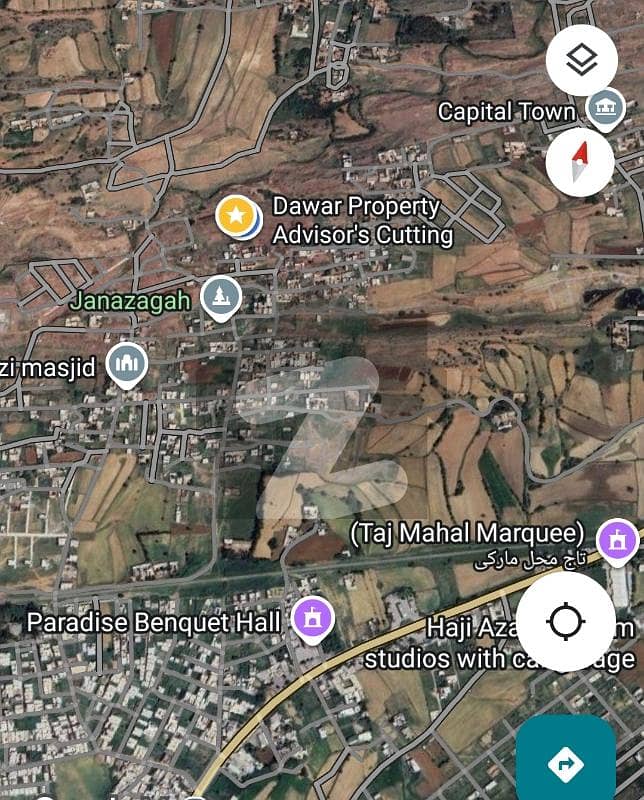This screenshot has width=644, height=800.
Task: Select the masjid place marker
Action: pos(127,366)
